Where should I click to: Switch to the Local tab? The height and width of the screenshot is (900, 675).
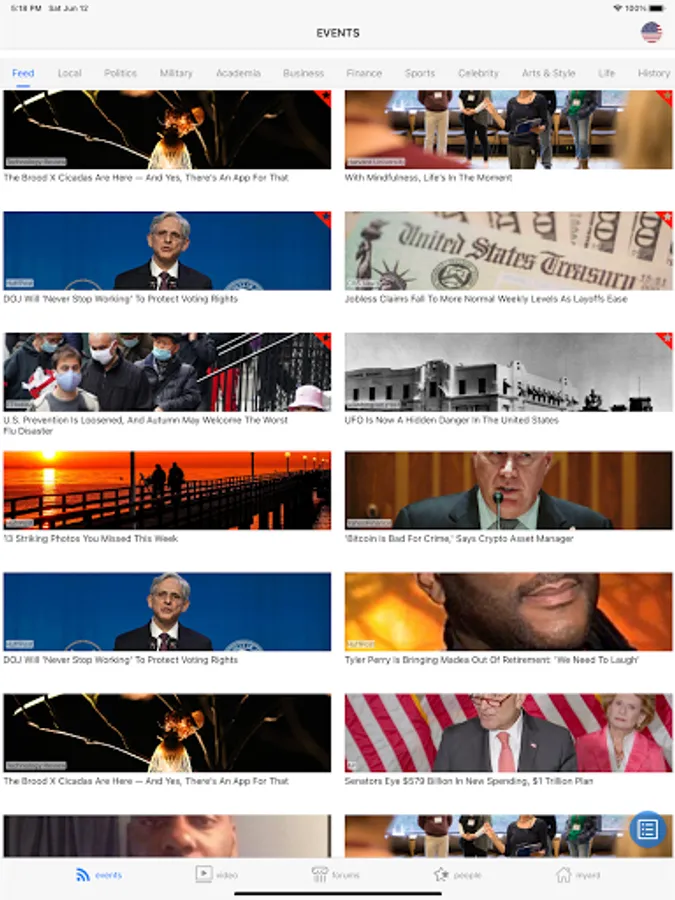(69, 73)
